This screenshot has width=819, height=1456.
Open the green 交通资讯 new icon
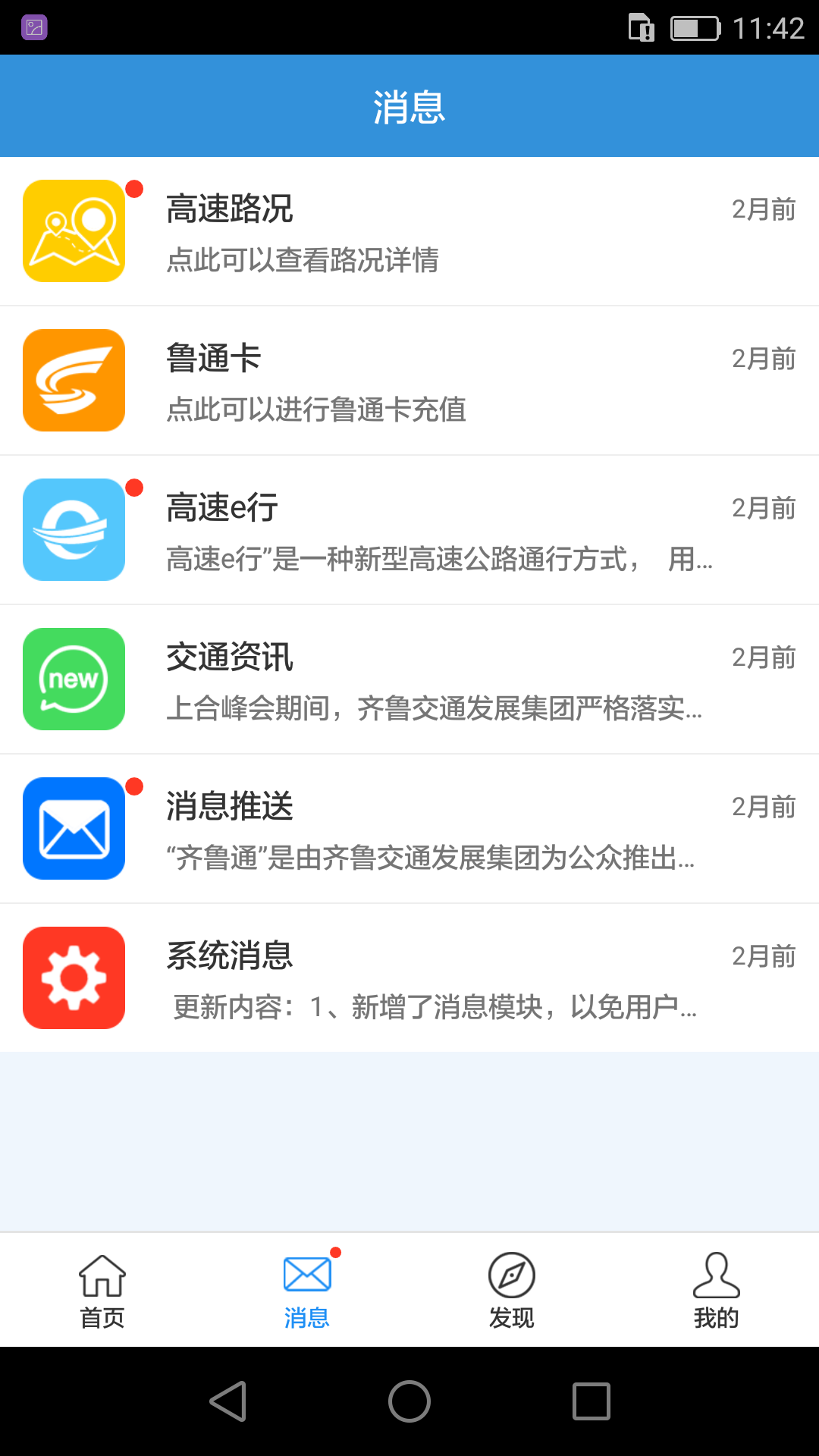pyautogui.click(x=74, y=679)
